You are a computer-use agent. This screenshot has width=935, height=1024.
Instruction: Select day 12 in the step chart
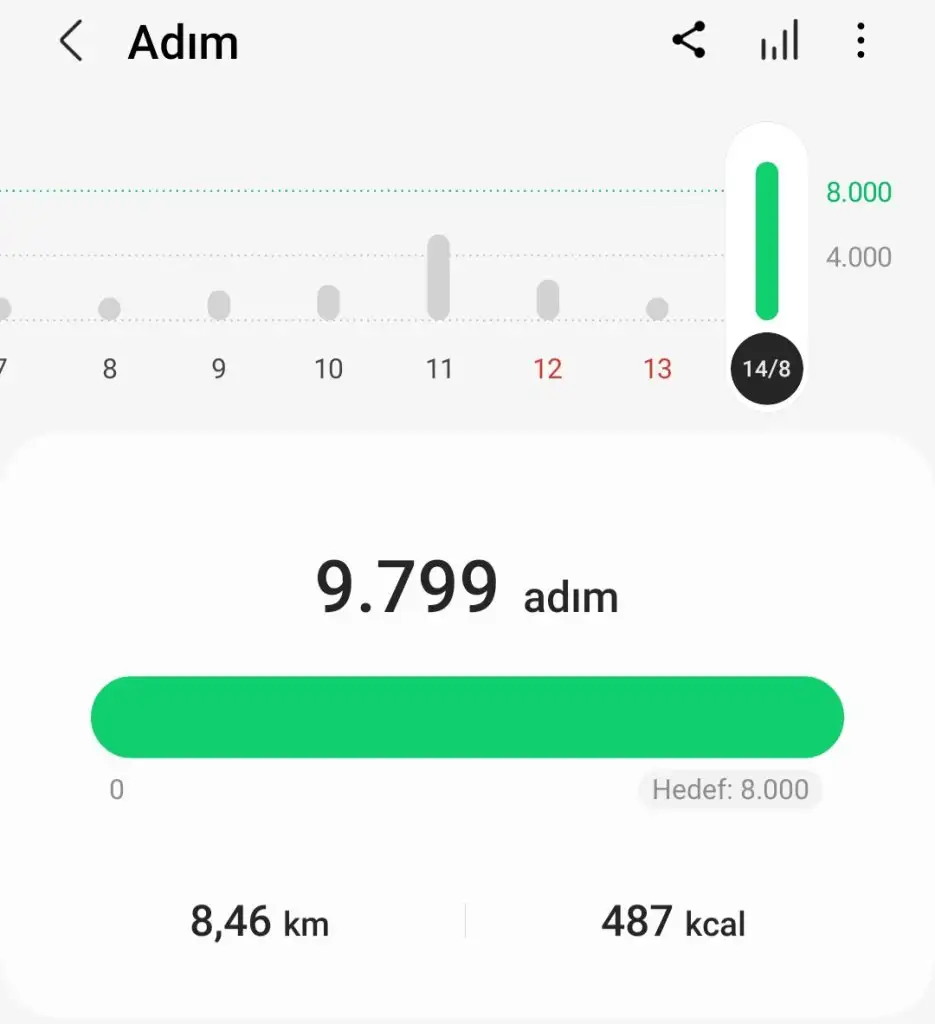click(547, 302)
